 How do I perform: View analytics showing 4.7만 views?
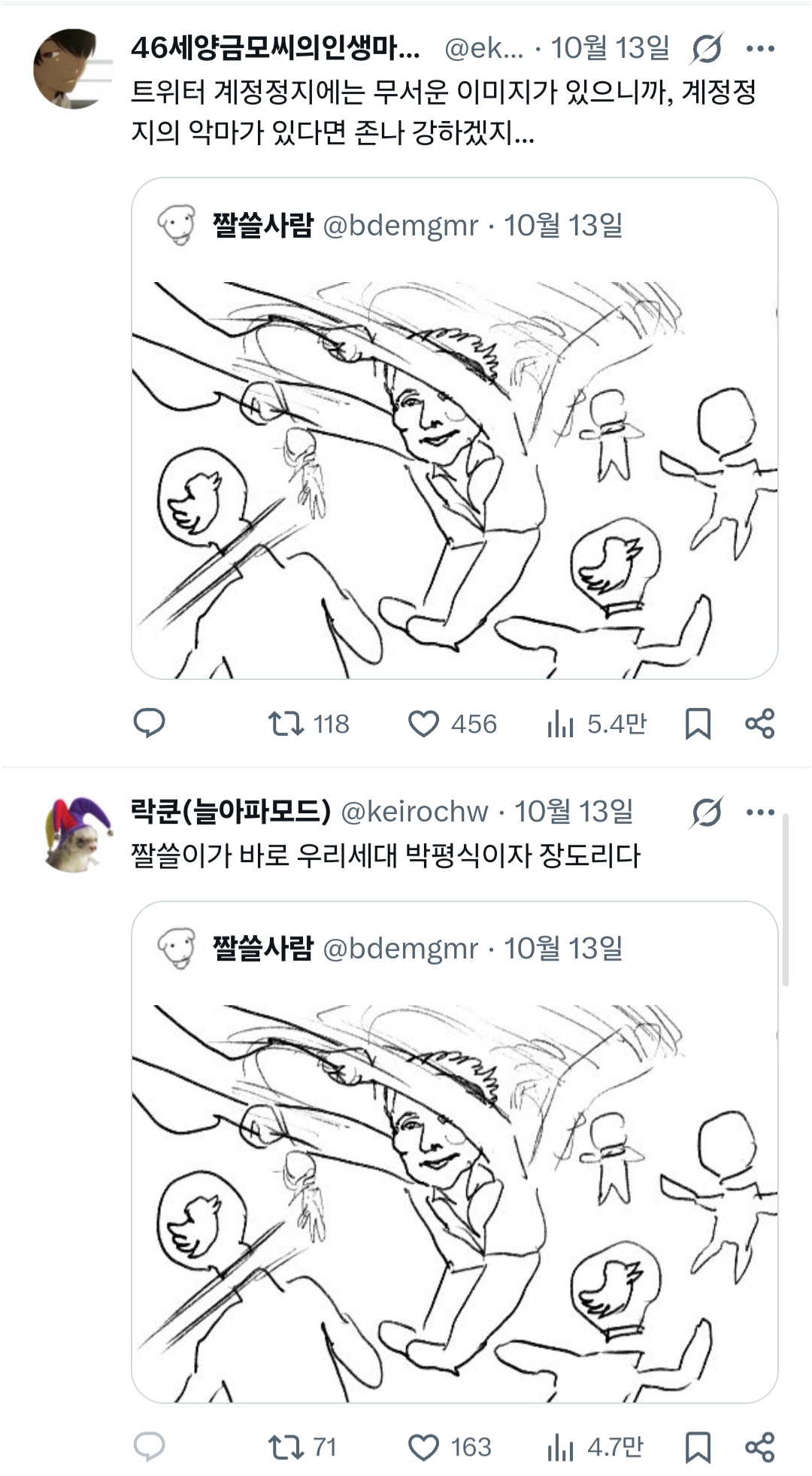point(595,1447)
